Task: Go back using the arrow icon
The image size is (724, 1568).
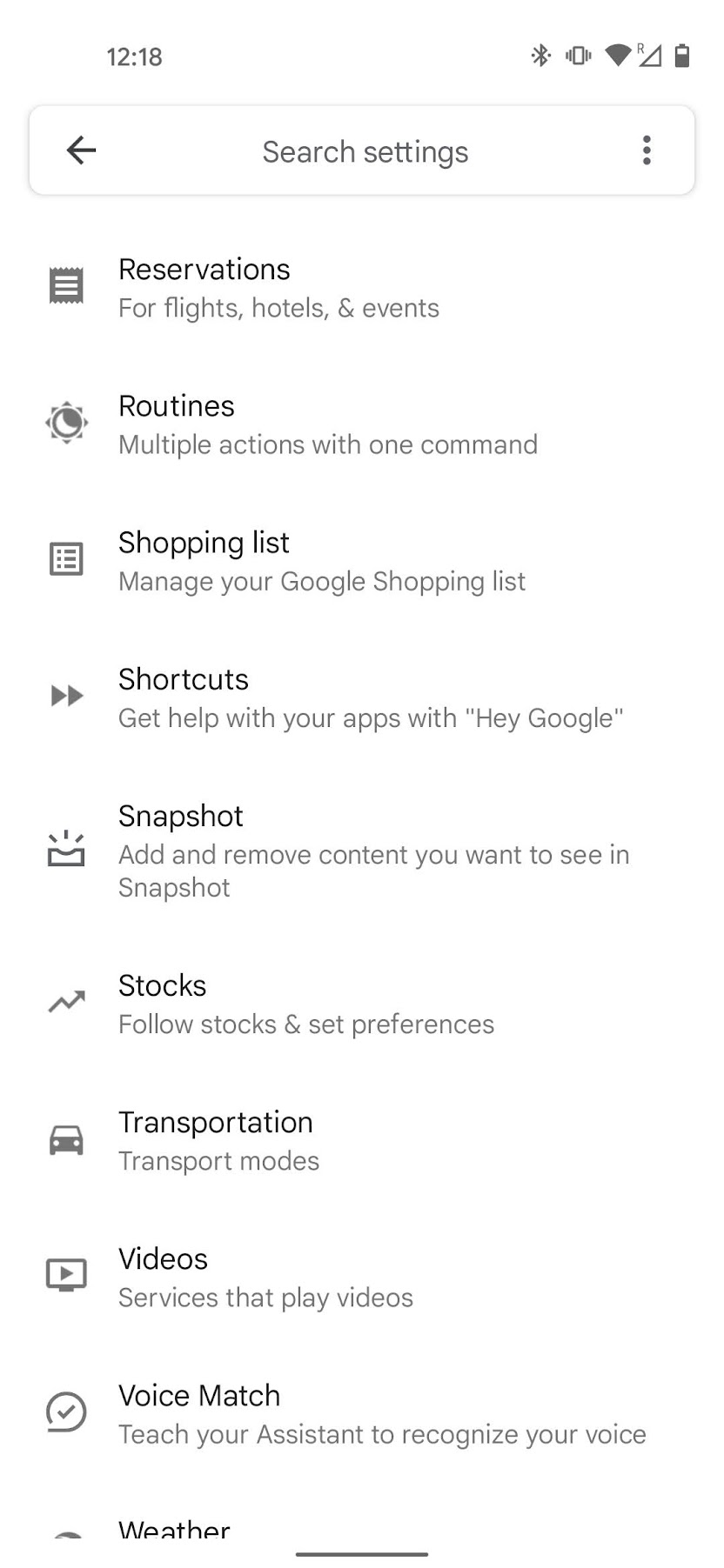Action: click(x=81, y=150)
